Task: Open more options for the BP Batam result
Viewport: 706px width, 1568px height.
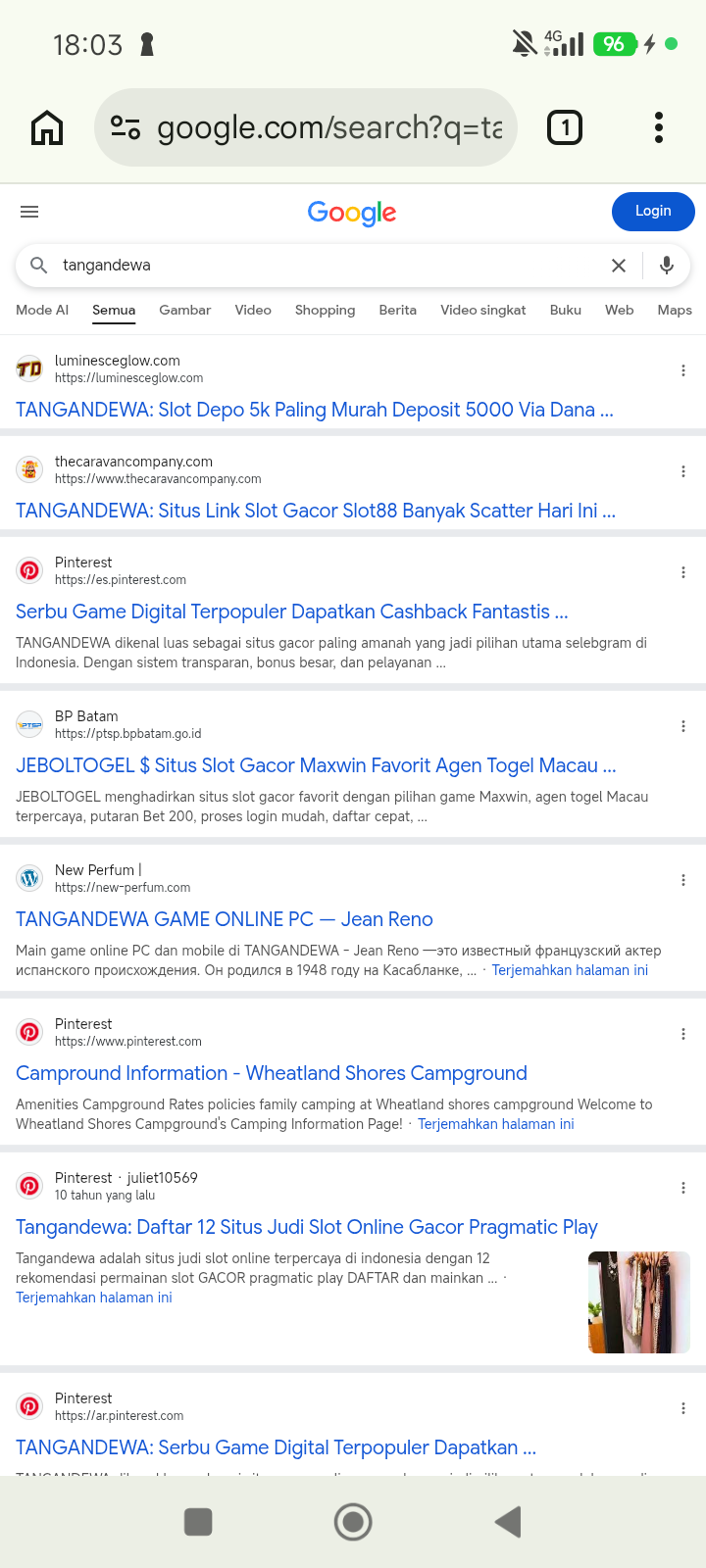Action: [683, 726]
